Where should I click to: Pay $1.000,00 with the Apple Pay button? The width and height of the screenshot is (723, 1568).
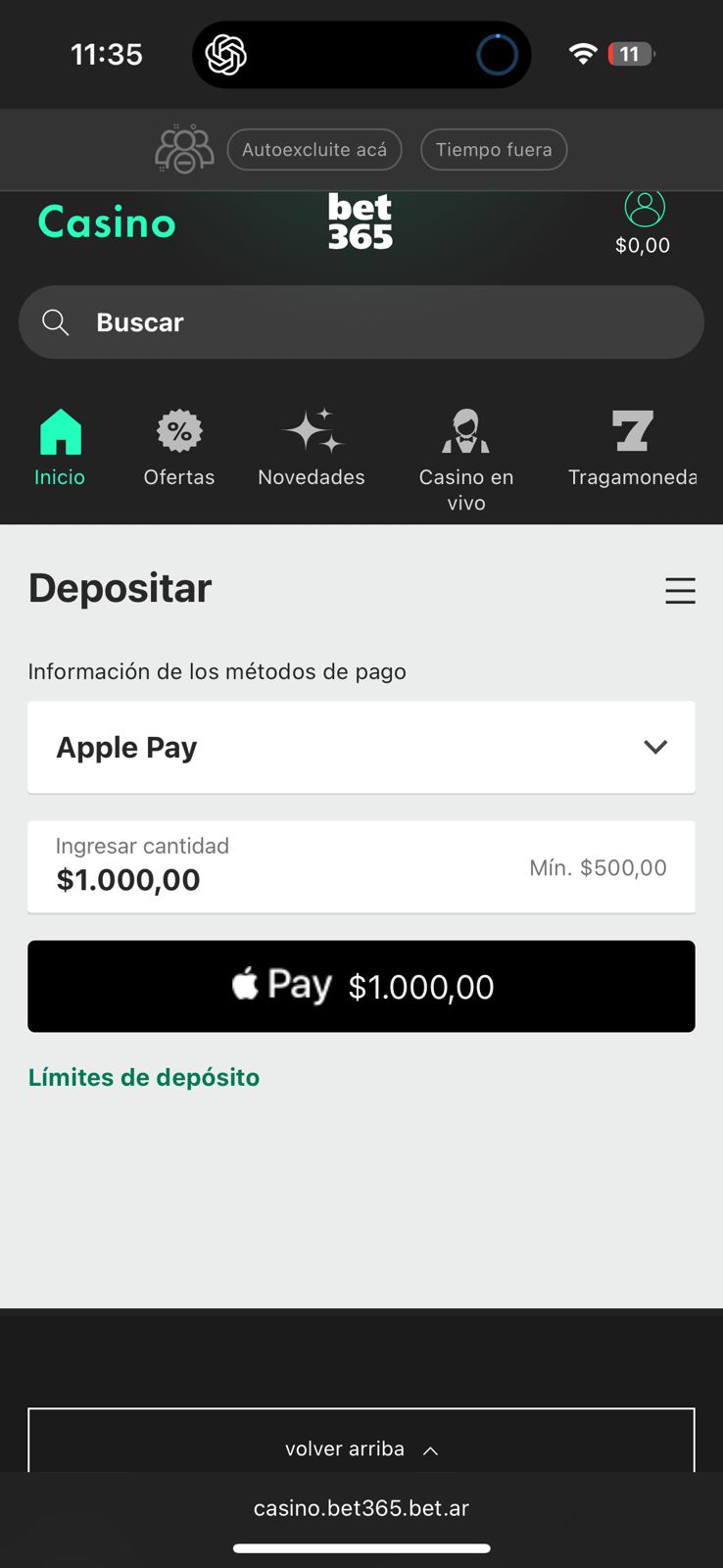coord(361,987)
